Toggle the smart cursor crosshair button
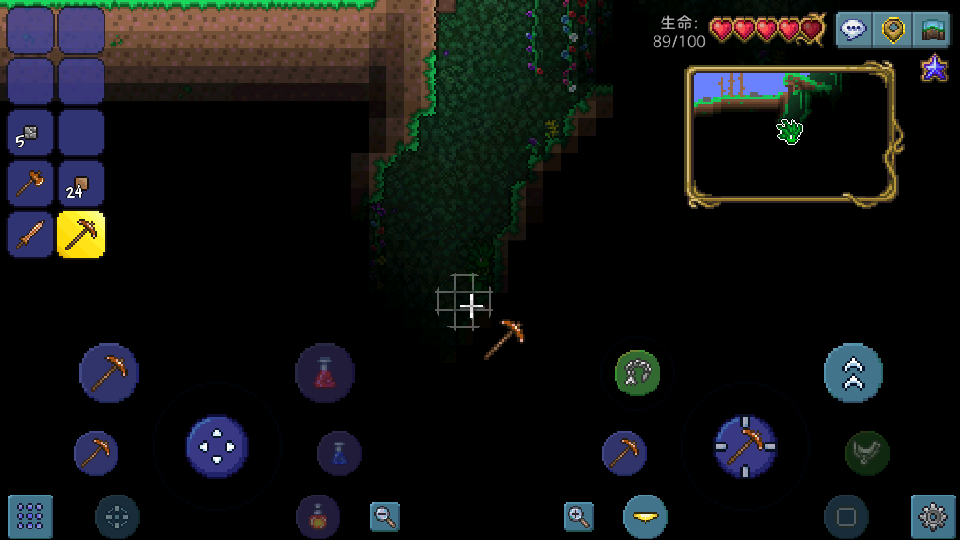This screenshot has height=540, width=960. [x=117, y=517]
